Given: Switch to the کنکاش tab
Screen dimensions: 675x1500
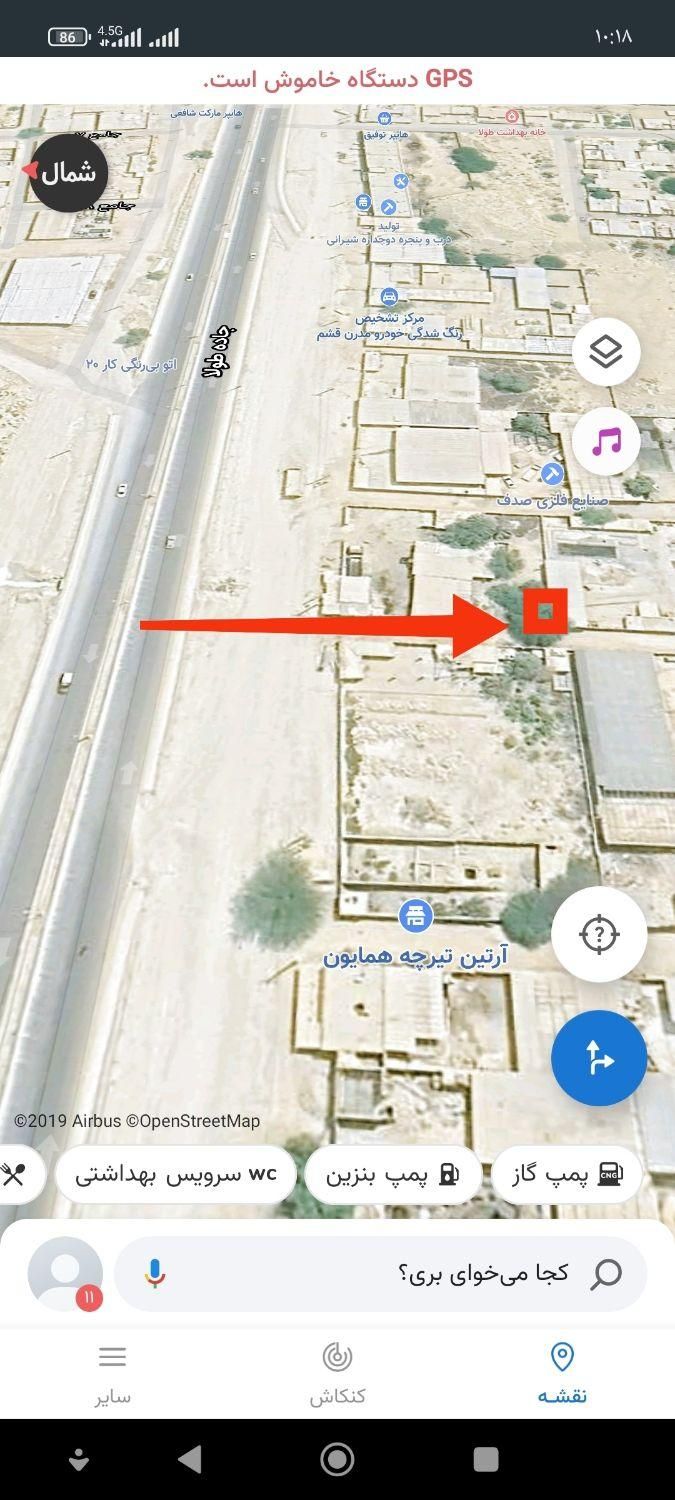Looking at the screenshot, I should pos(337,1373).
